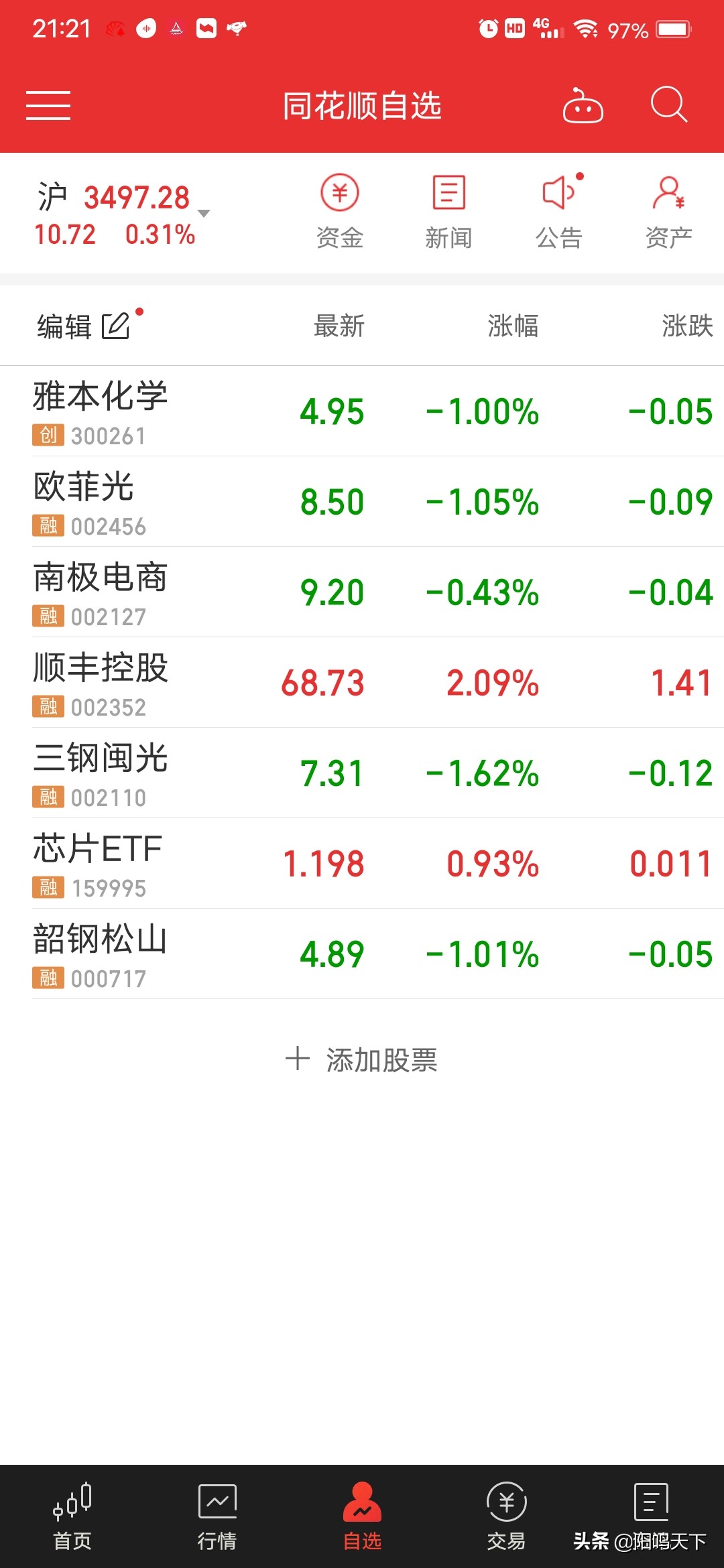Expand the Shanghai index dropdown

(x=204, y=214)
